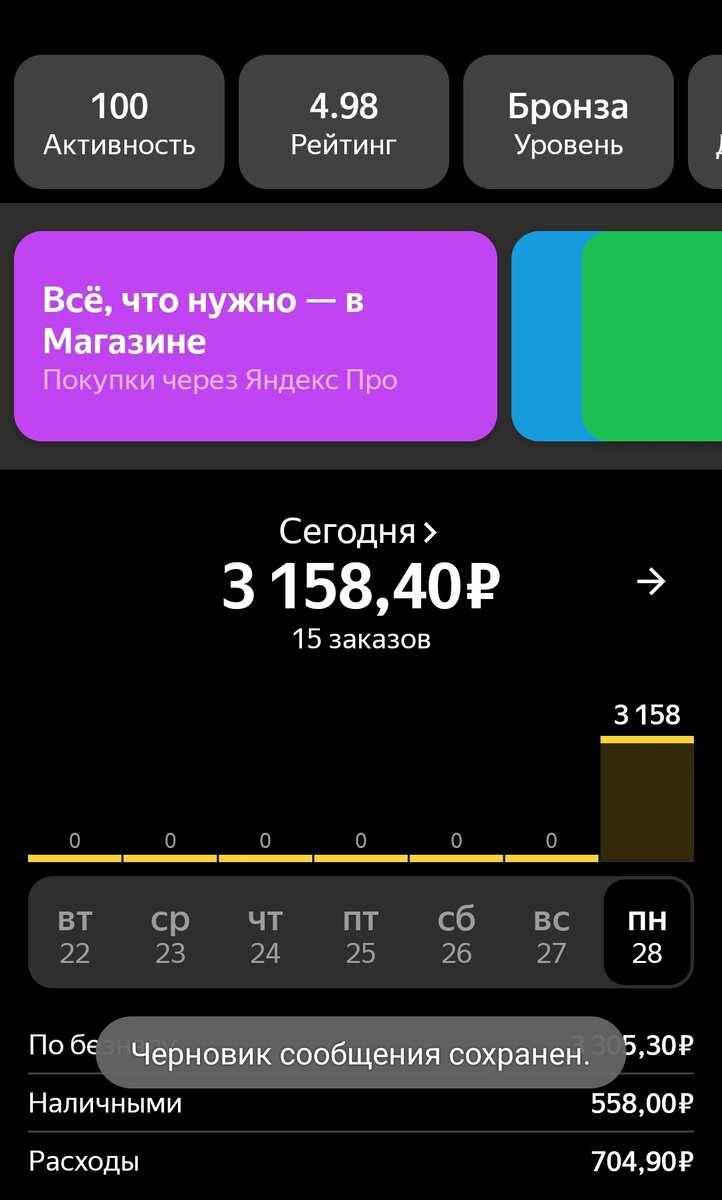The image size is (722, 1200).
Task: Select the "сб 26" day tab
Action: pos(455,932)
